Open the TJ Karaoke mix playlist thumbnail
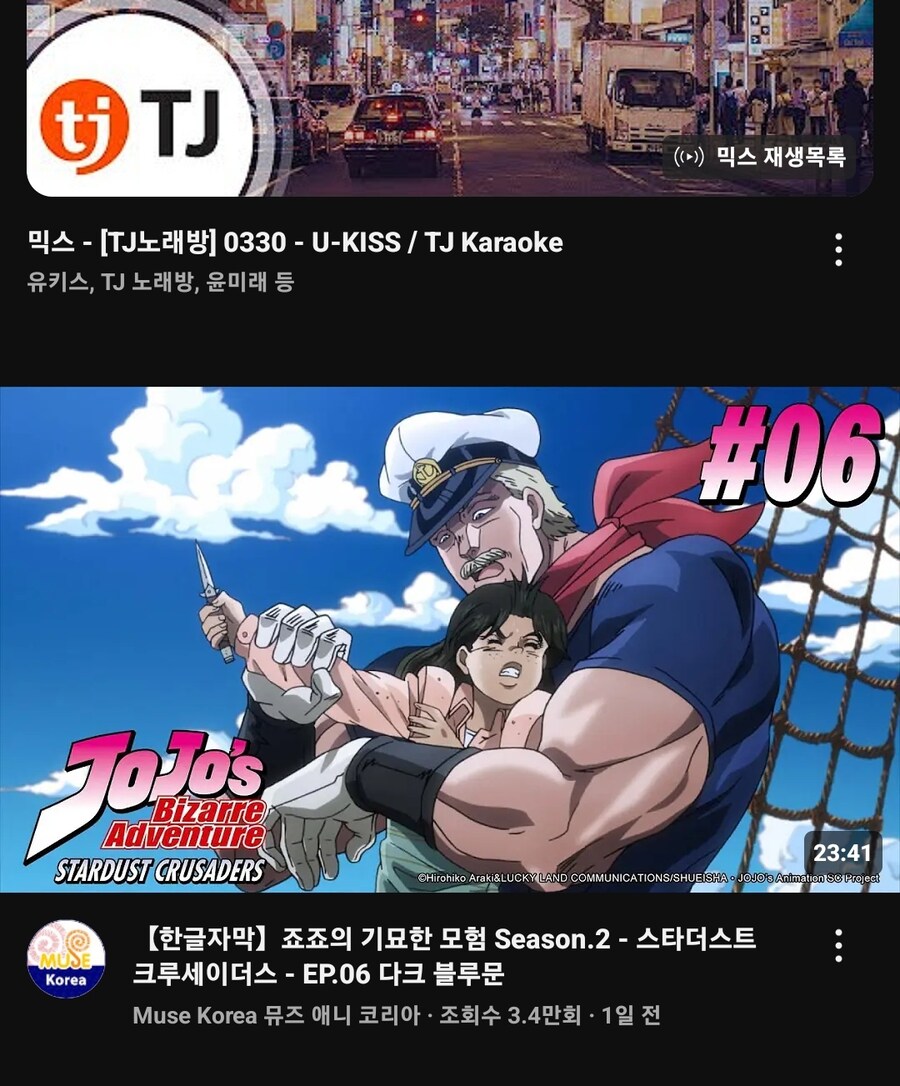900x1086 pixels. [450, 98]
